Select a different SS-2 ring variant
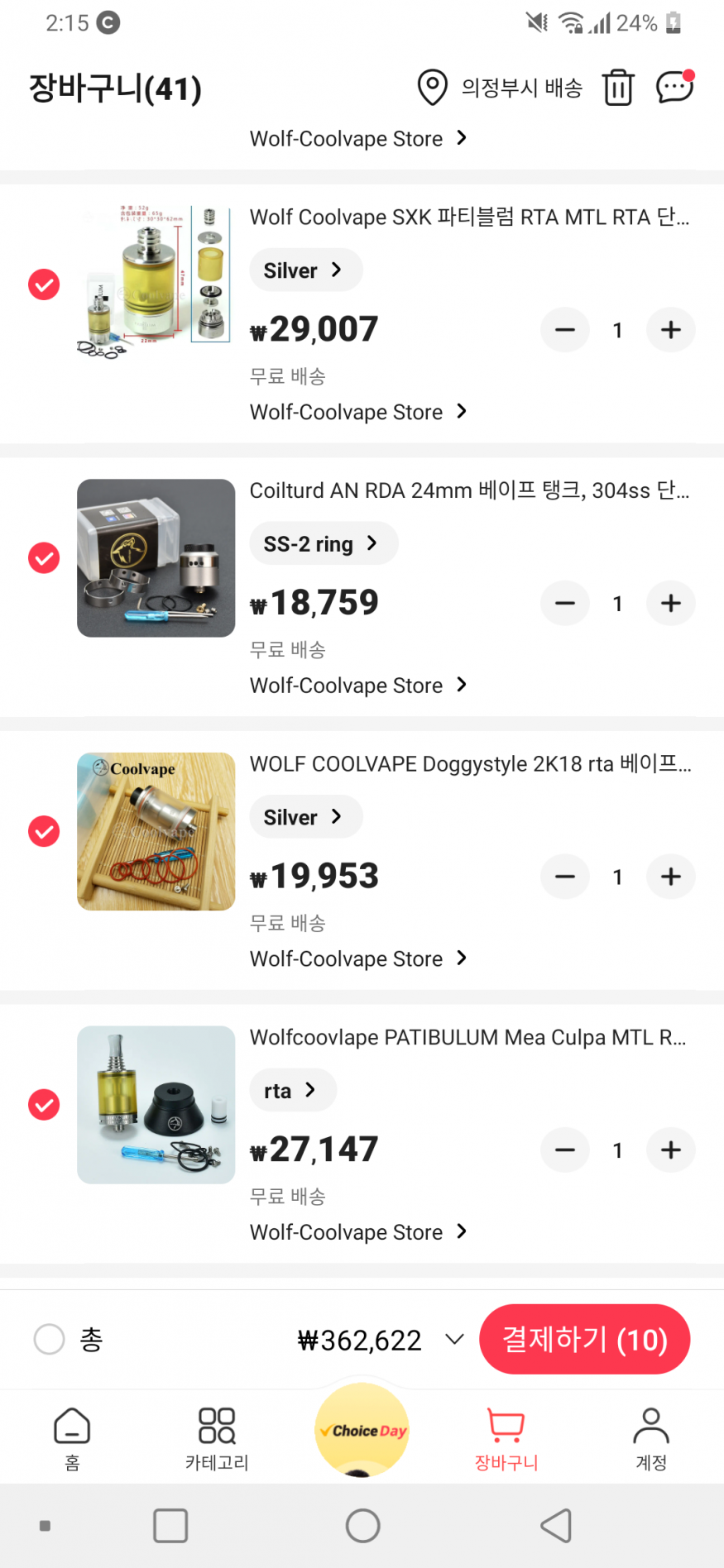This screenshot has height=1568, width=724. 323,544
